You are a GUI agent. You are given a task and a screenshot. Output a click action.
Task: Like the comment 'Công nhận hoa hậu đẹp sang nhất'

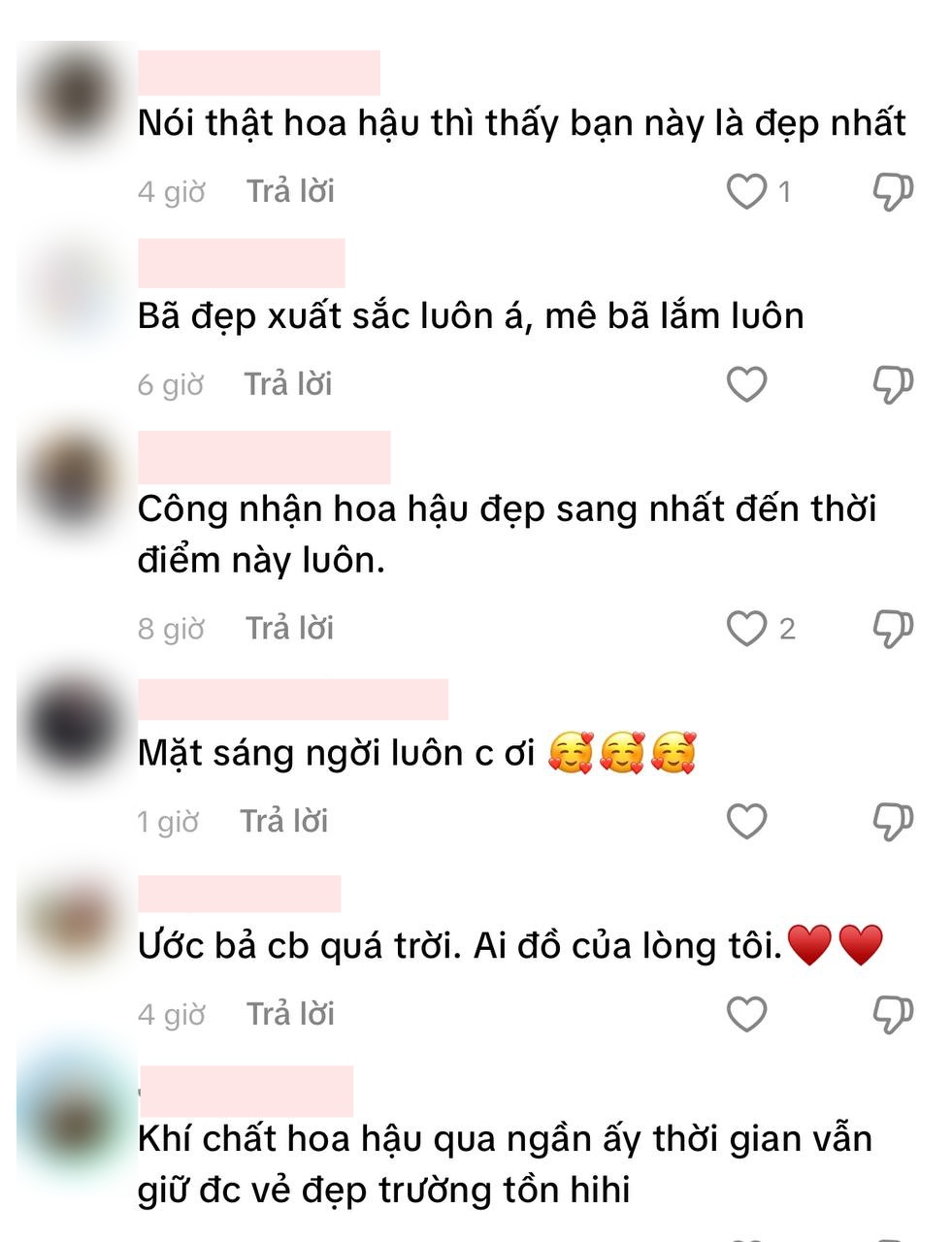click(746, 629)
